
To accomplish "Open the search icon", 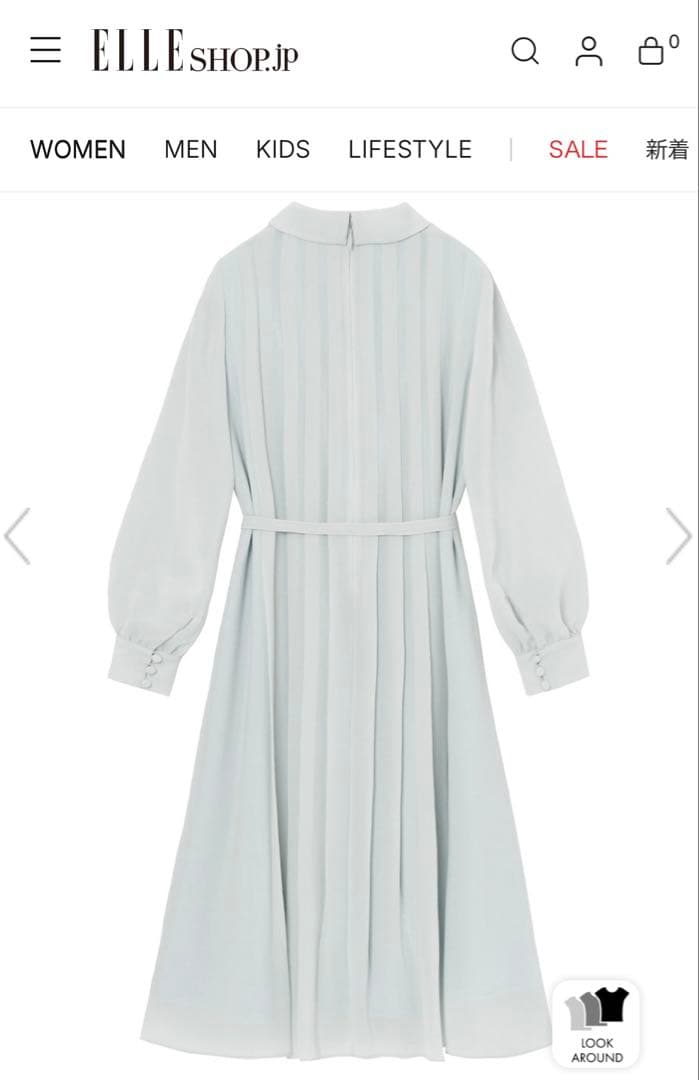I will 525,51.
